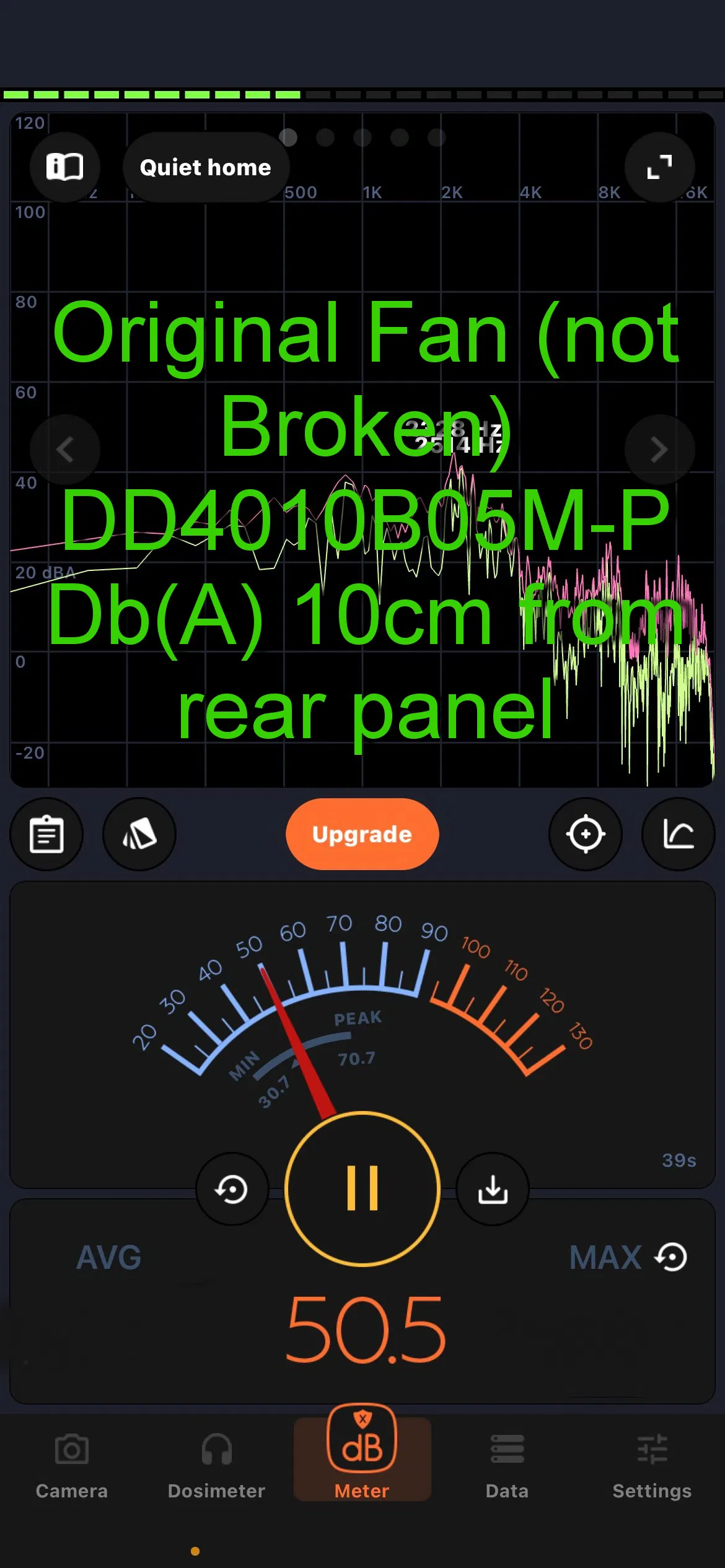Open the frequency weighting curve icon
Viewport: 725px width, 1568px height.
679,834
